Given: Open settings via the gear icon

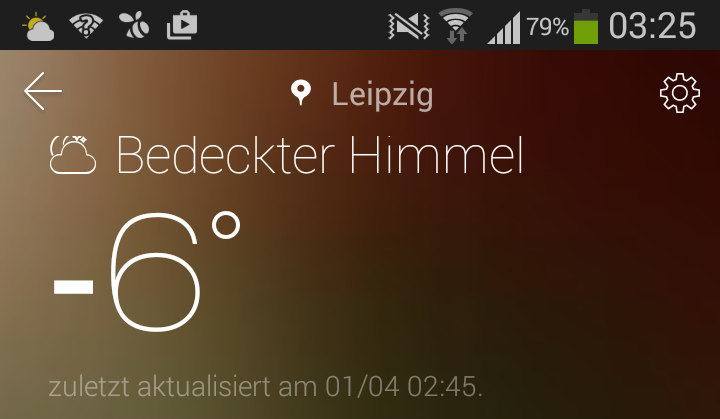Looking at the screenshot, I should click(679, 93).
